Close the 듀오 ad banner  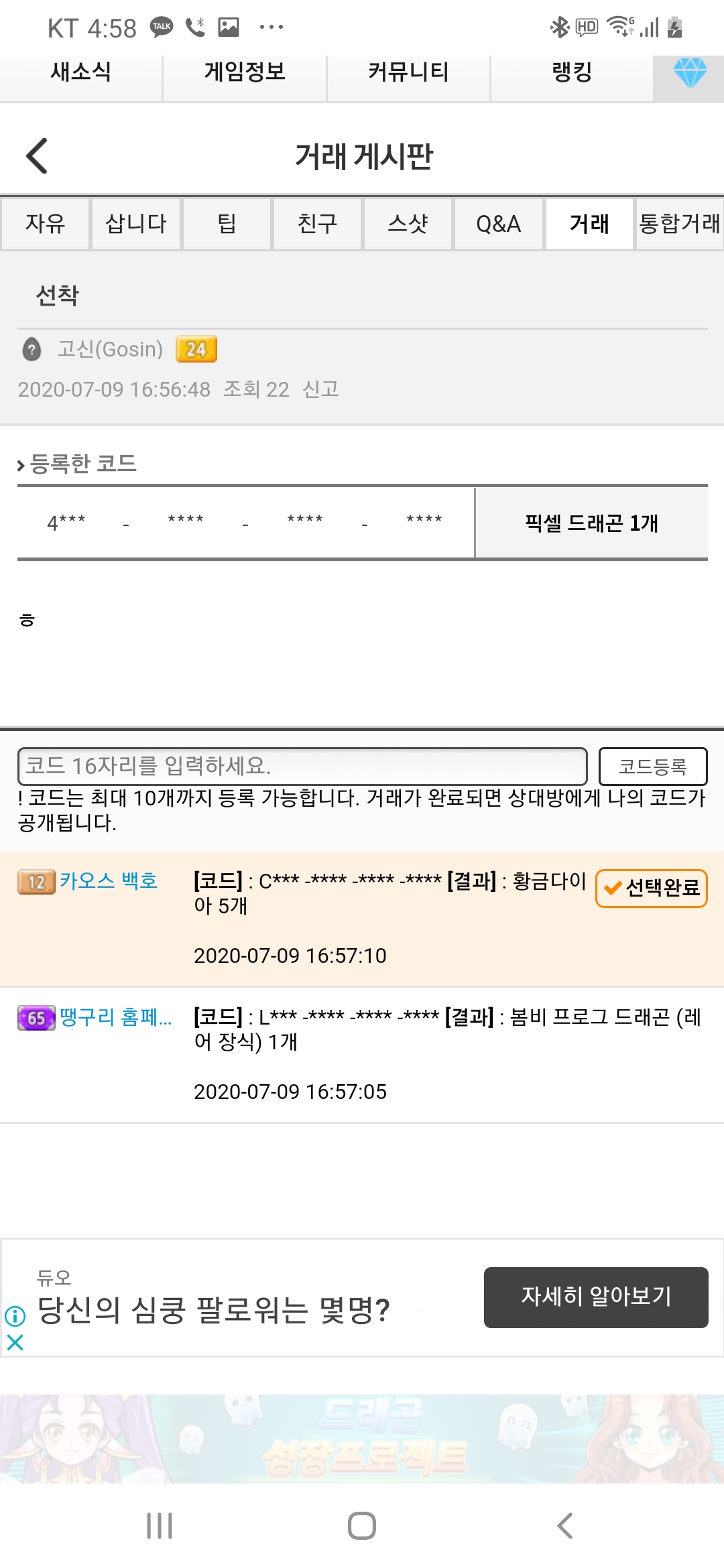pyautogui.click(x=15, y=1342)
